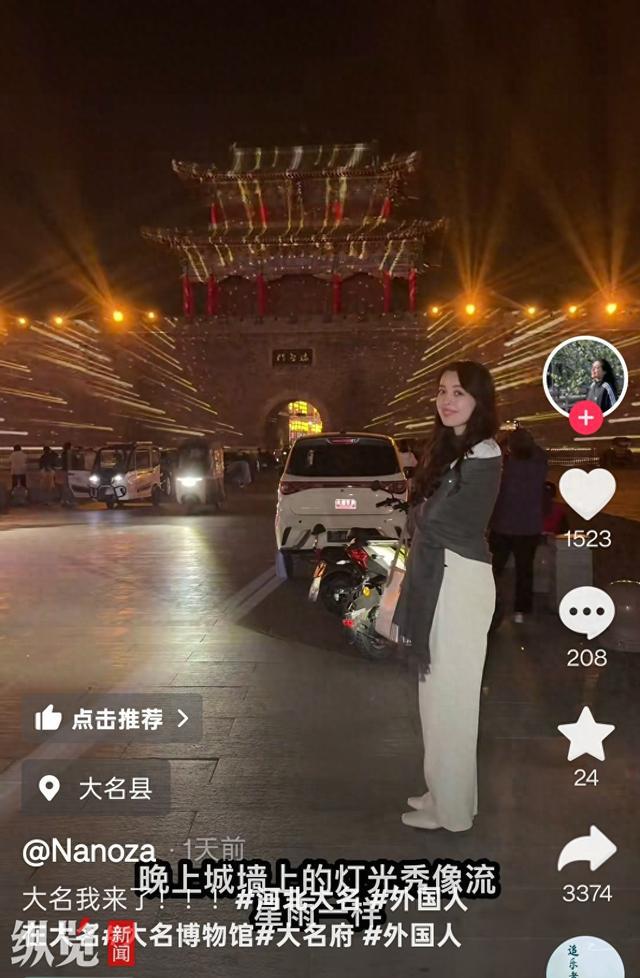Add this video to favorites with the star

pos(586,734)
